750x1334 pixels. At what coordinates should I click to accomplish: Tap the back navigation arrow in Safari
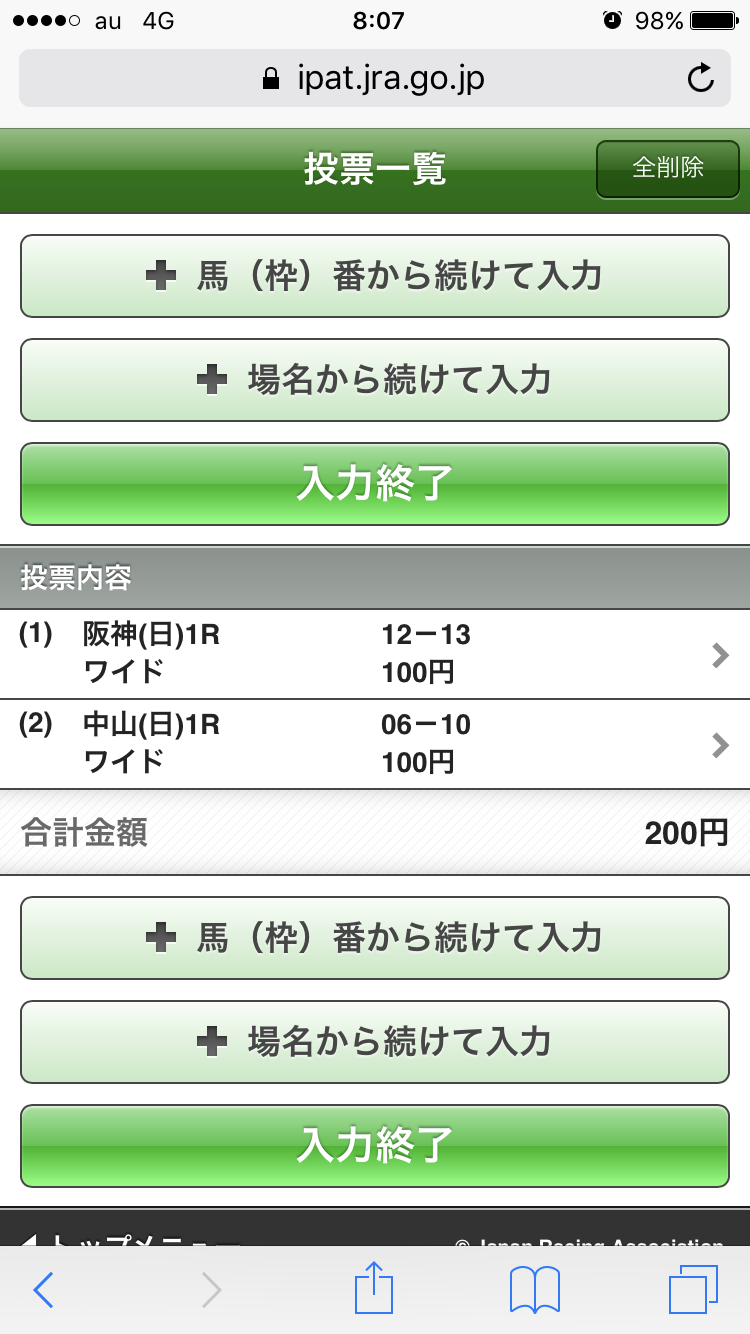(42, 1289)
